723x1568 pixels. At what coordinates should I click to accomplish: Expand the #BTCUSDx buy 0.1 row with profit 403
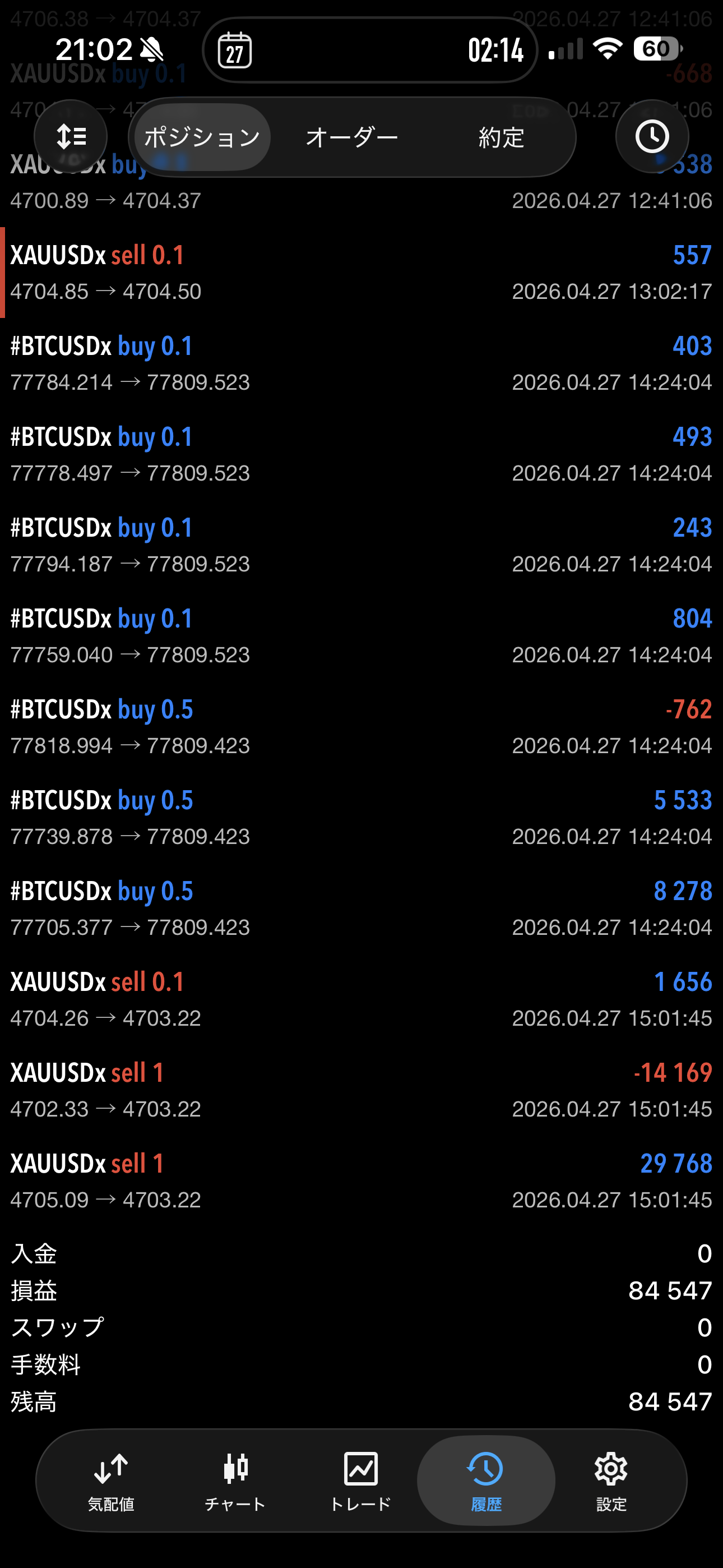click(361, 363)
